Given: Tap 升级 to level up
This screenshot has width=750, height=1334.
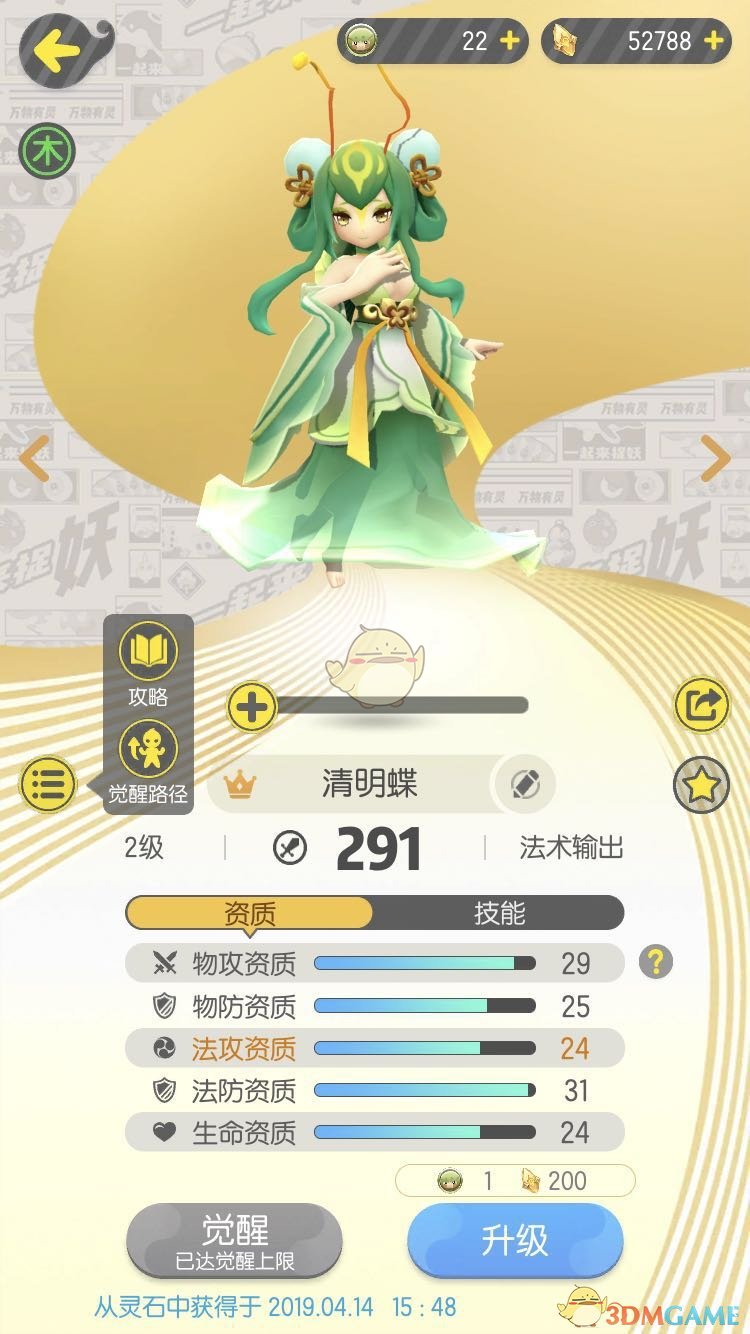Looking at the screenshot, I should pos(515,1240).
